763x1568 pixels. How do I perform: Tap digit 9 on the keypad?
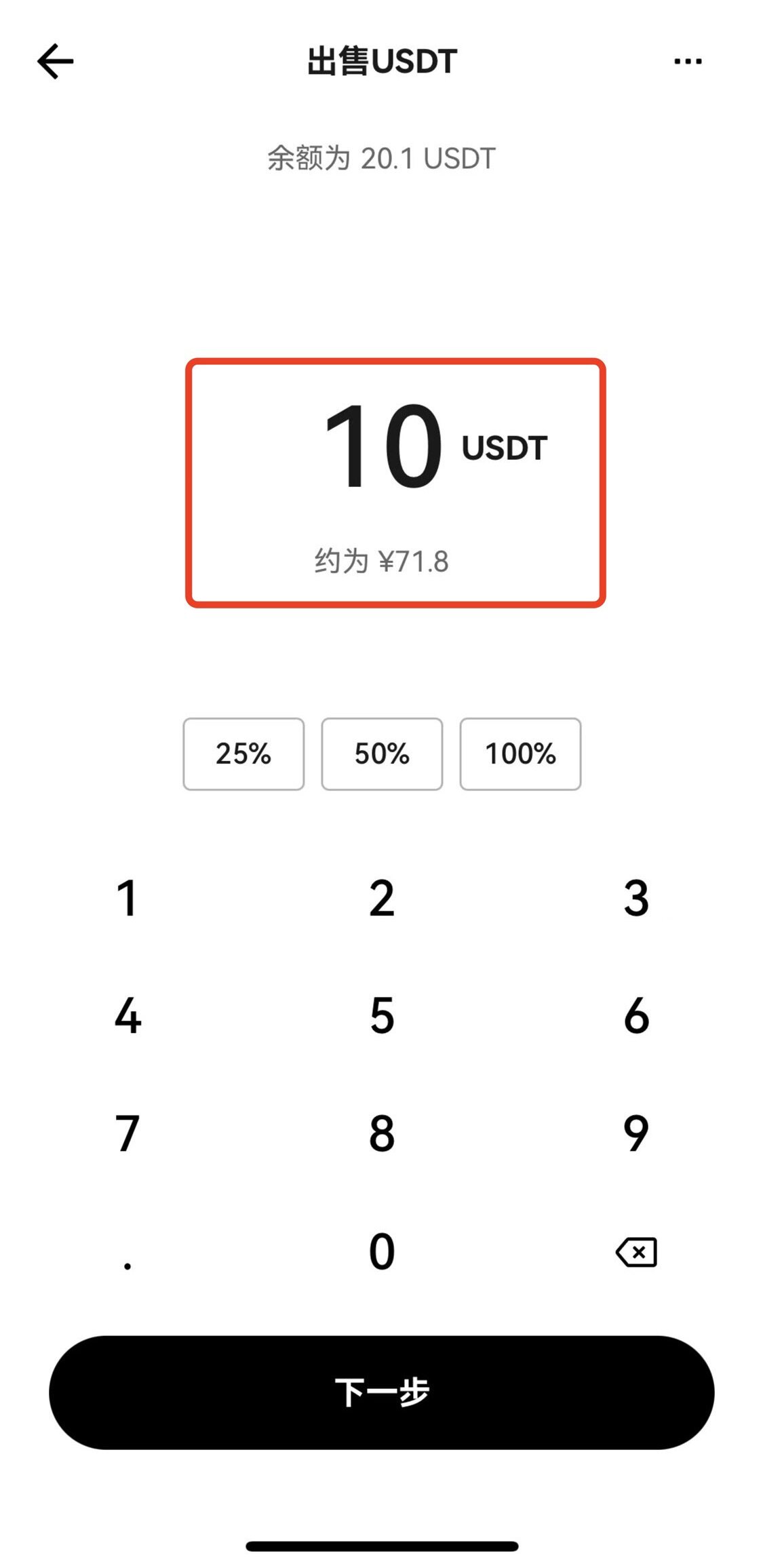pos(636,1133)
